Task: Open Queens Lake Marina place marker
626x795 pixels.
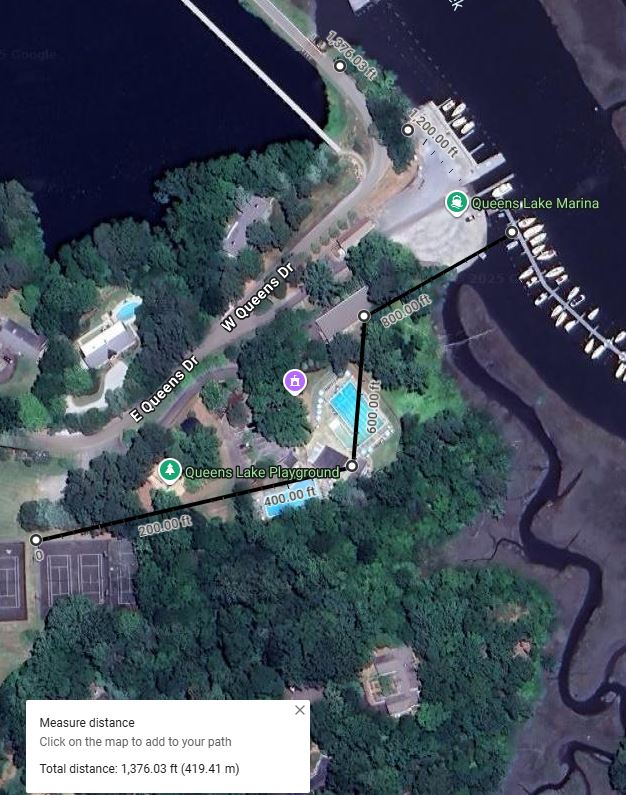Action: coord(457,203)
